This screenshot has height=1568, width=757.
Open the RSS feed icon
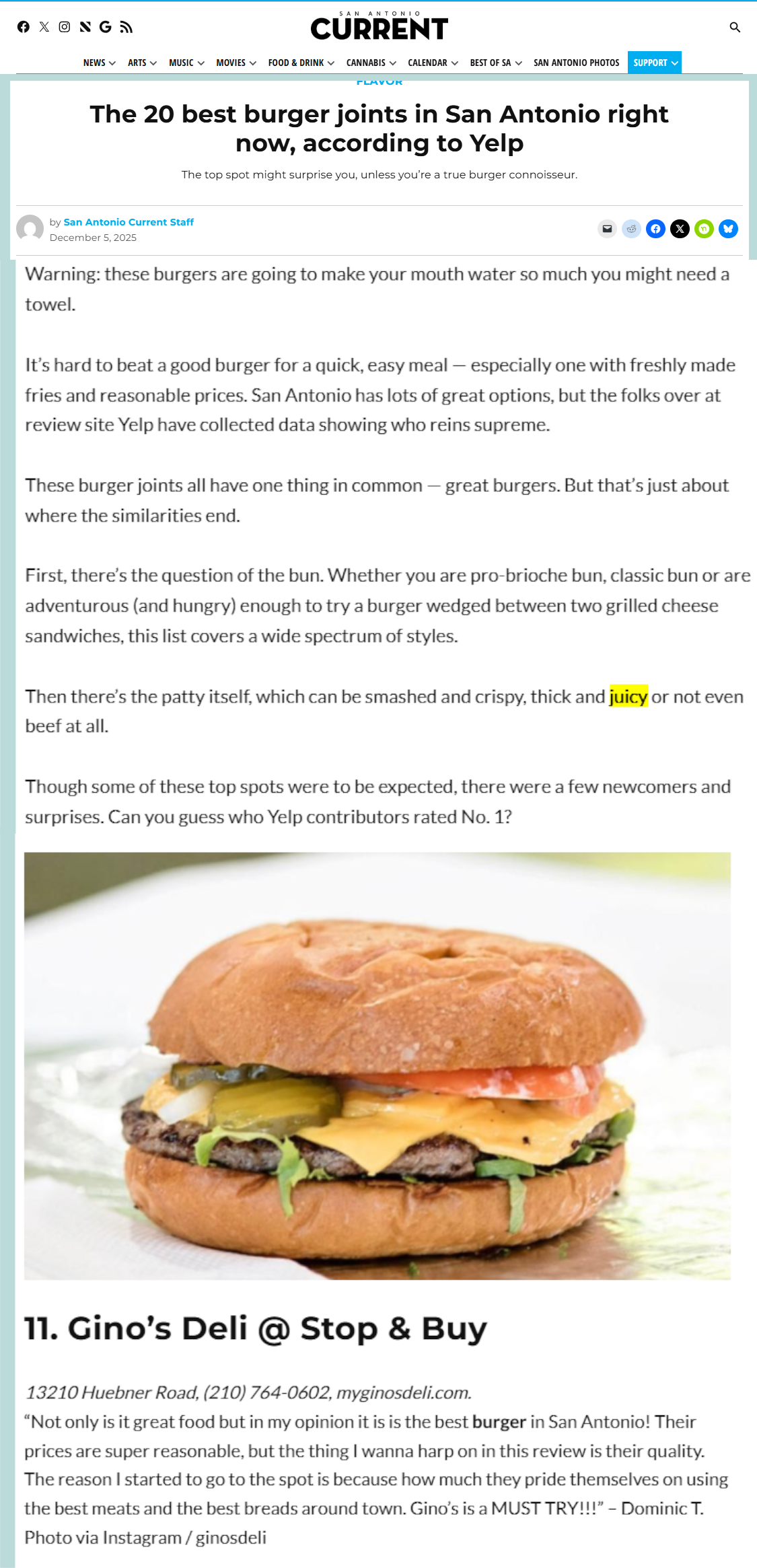point(127,27)
